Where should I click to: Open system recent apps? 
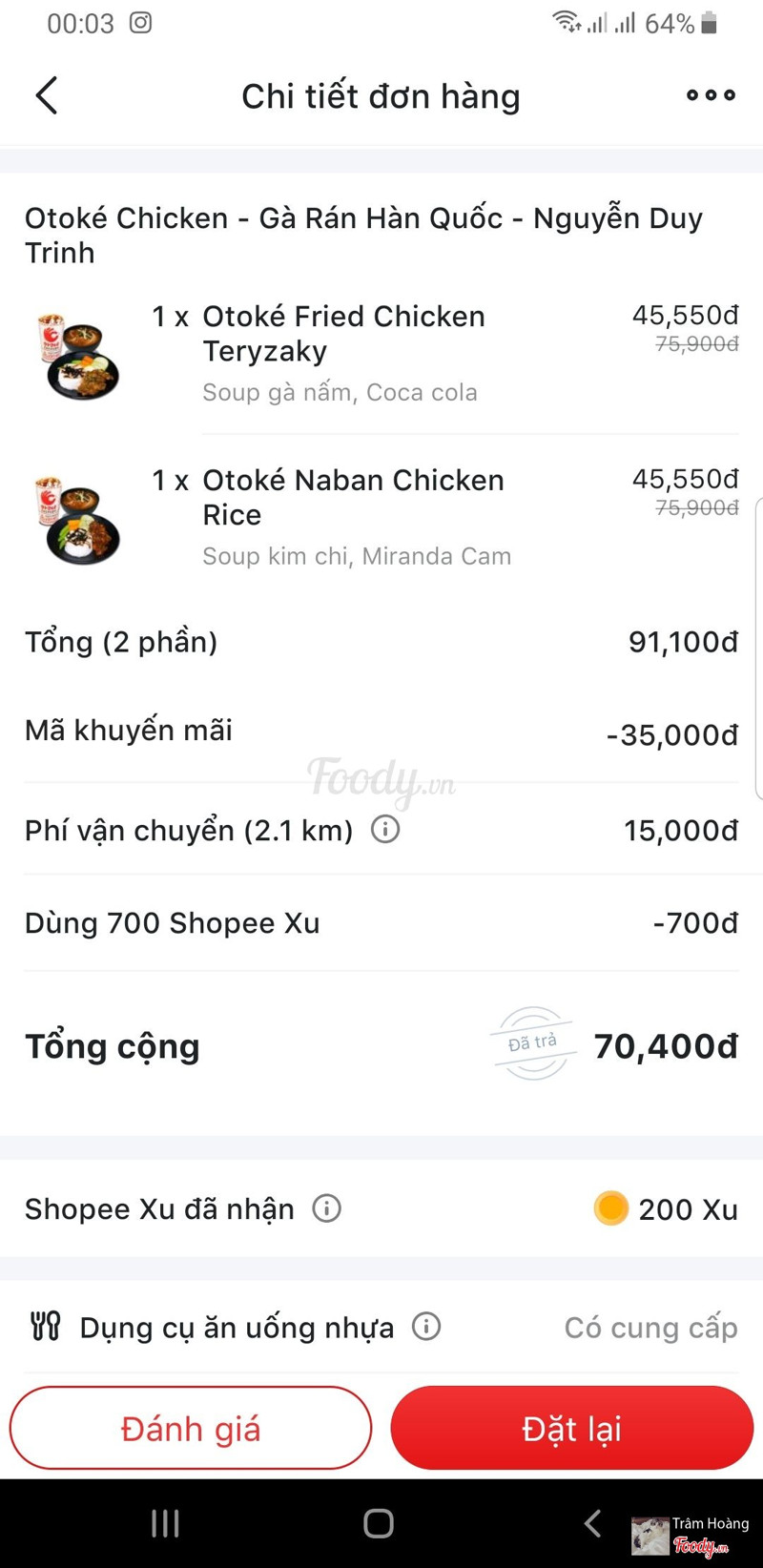[x=166, y=1523]
